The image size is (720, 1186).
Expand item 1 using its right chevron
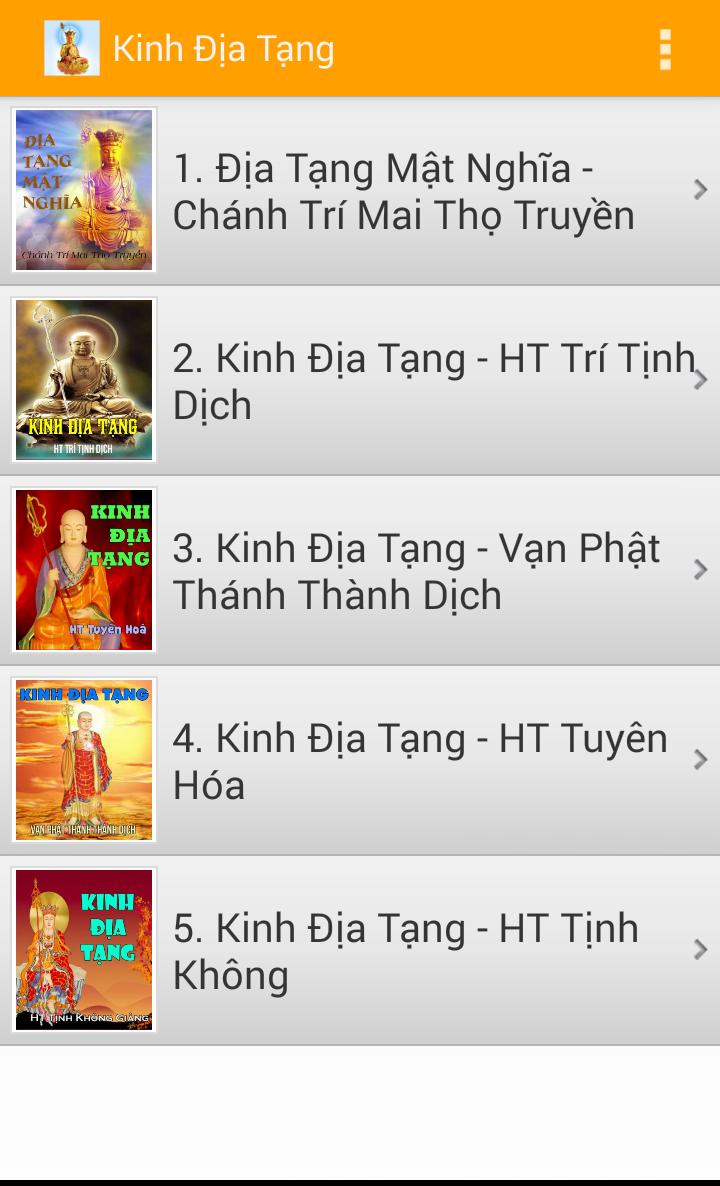(x=700, y=190)
